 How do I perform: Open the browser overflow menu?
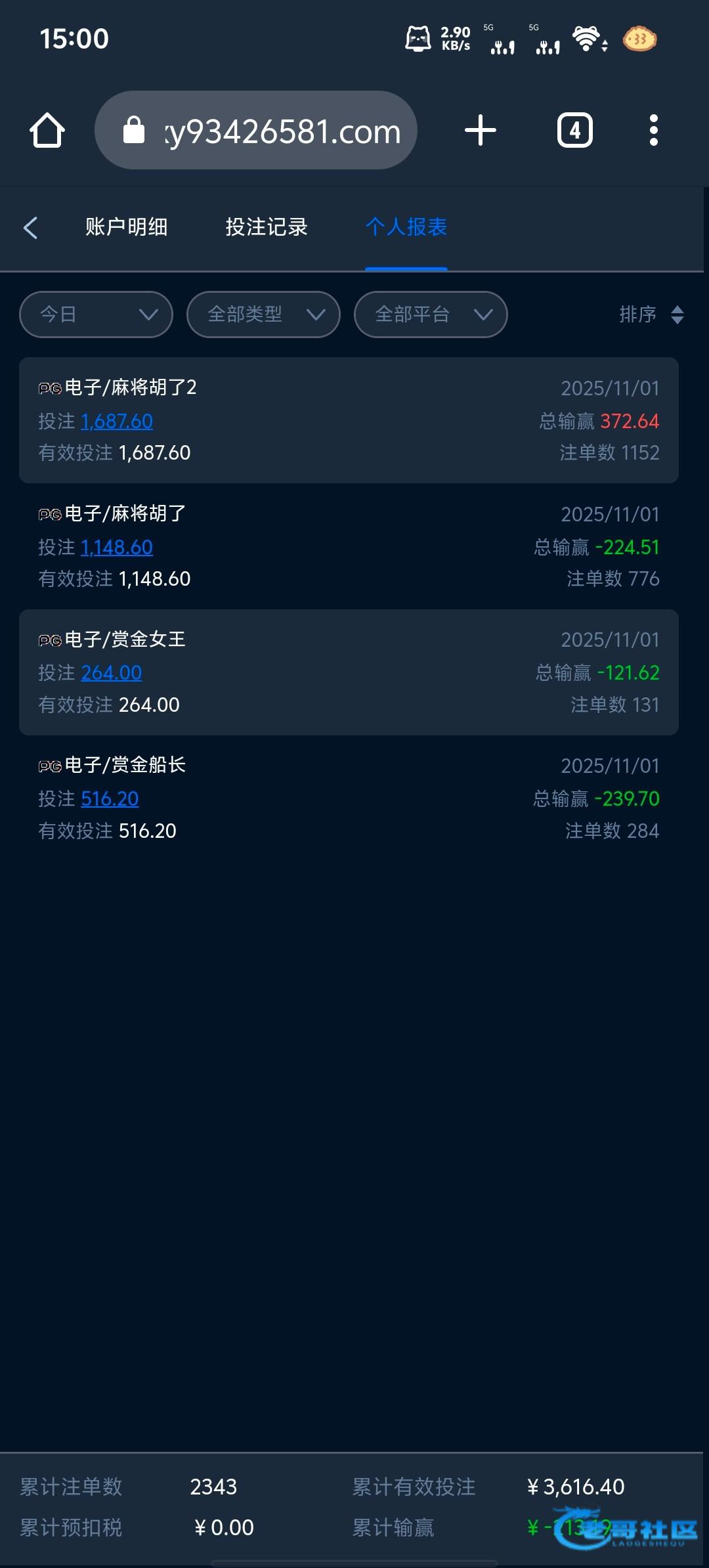point(653,131)
